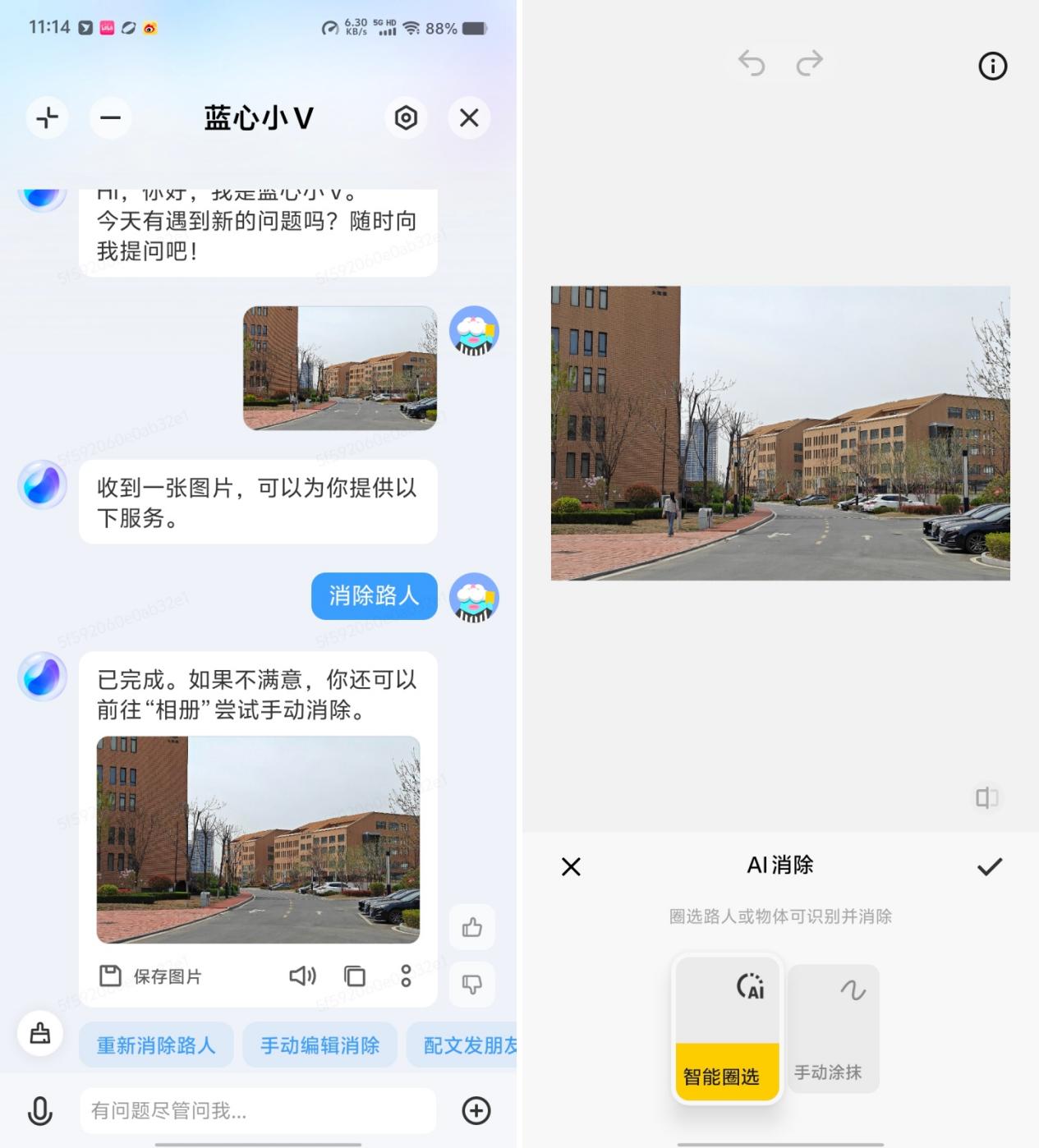
Task: Open the info icon in the editor
Action: pos(992,66)
